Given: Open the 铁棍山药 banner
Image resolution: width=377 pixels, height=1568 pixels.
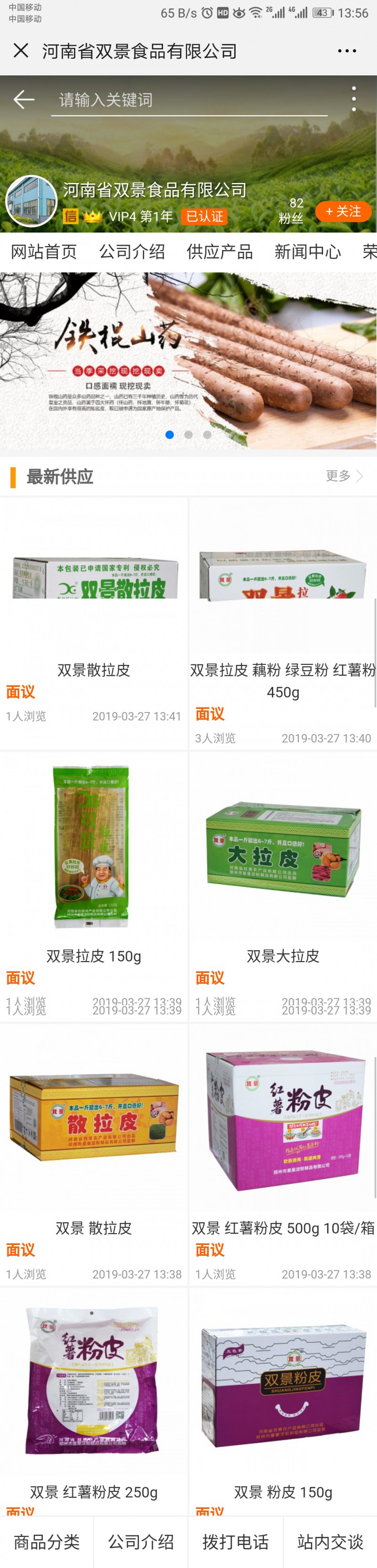Looking at the screenshot, I should (x=188, y=359).
